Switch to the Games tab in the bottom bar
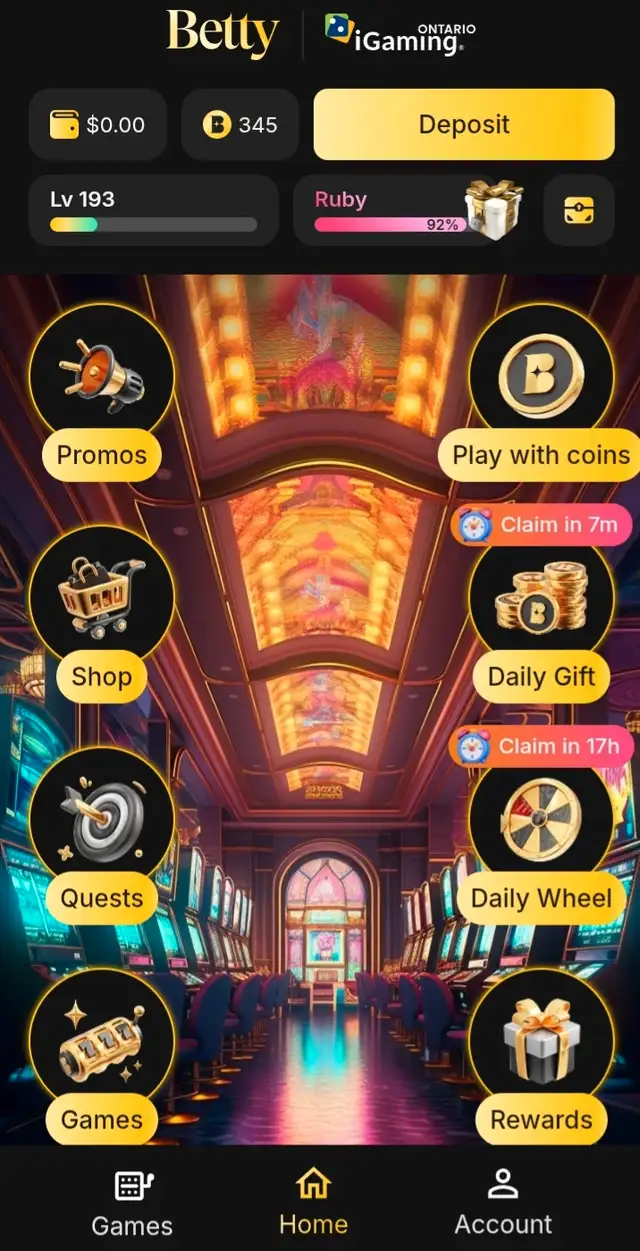The width and height of the screenshot is (640, 1251). click(x=132, y=1203)
